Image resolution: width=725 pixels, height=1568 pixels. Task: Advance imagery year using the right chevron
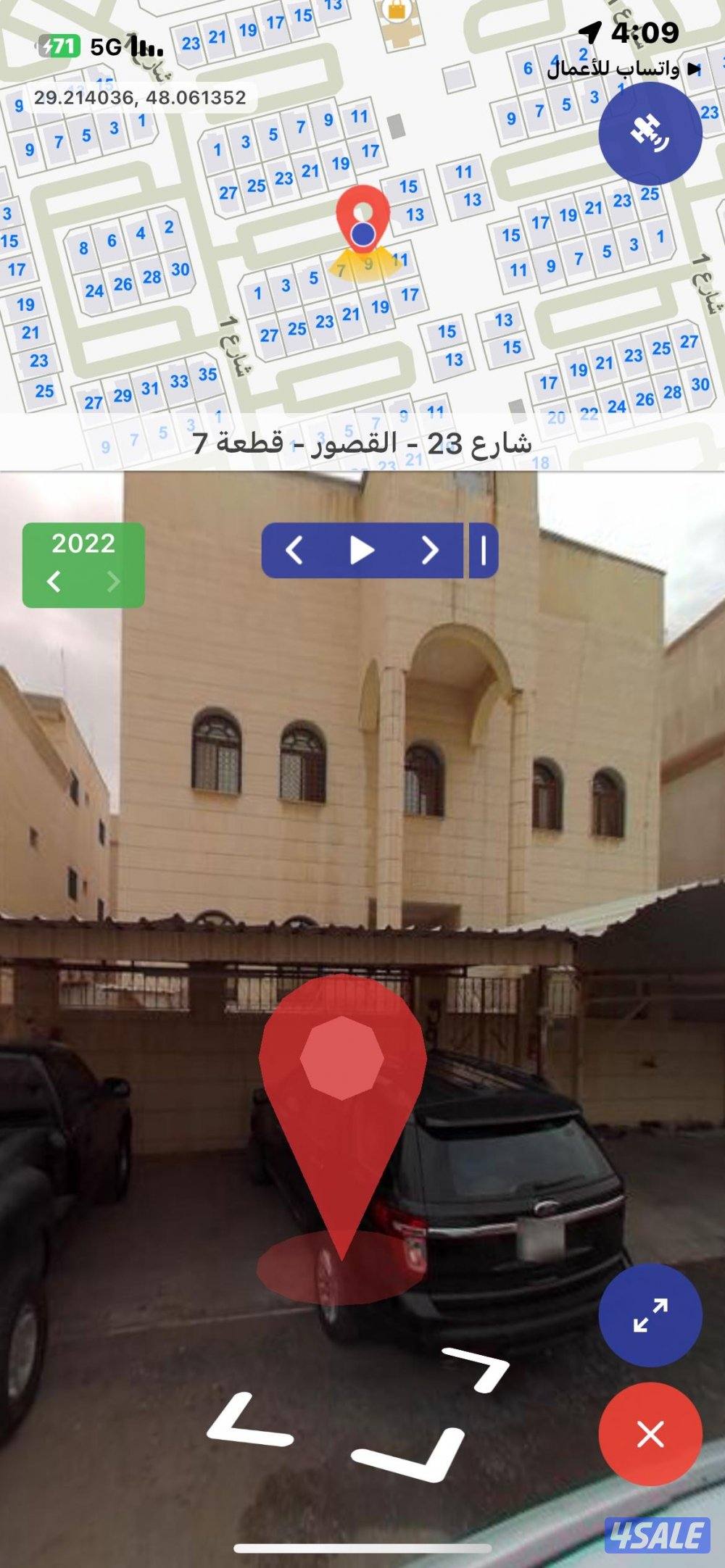tap(115, 580)
